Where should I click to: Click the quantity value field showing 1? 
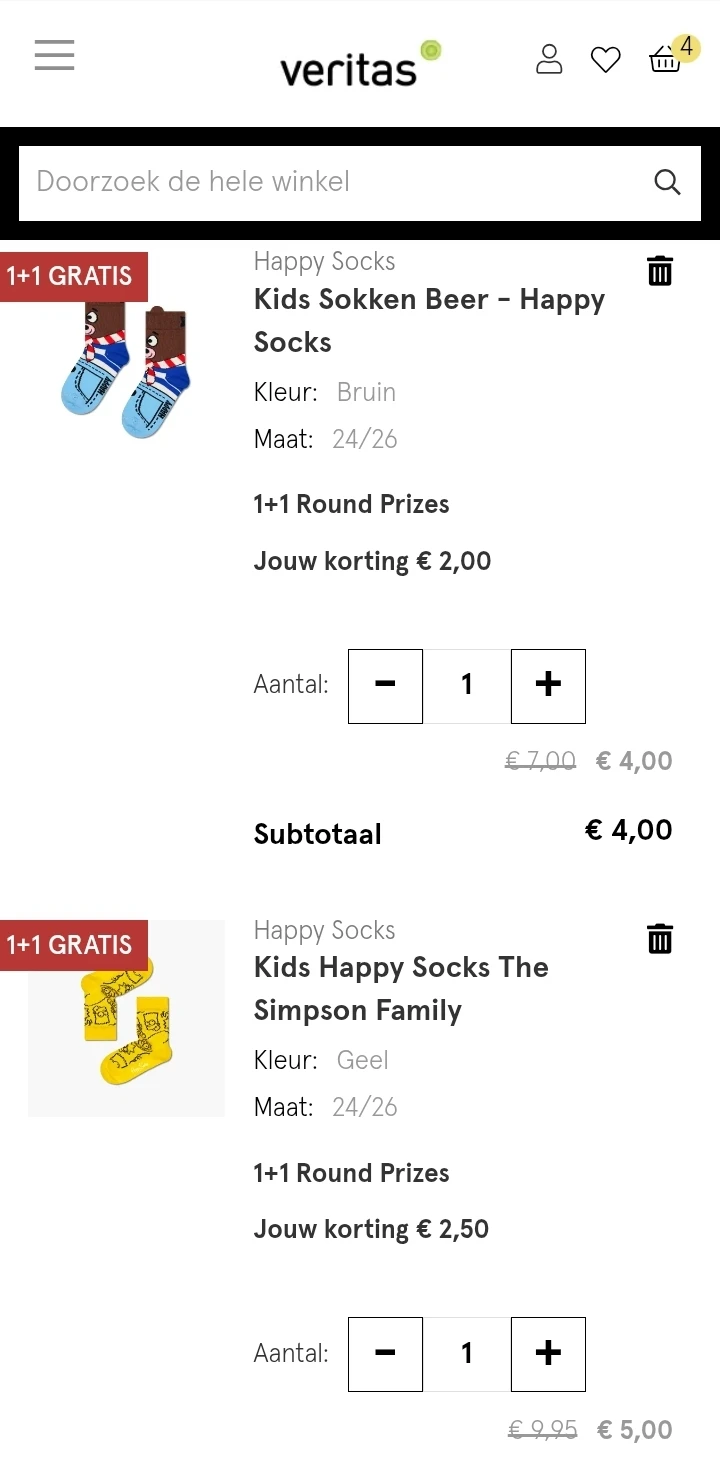coord(466,686)
